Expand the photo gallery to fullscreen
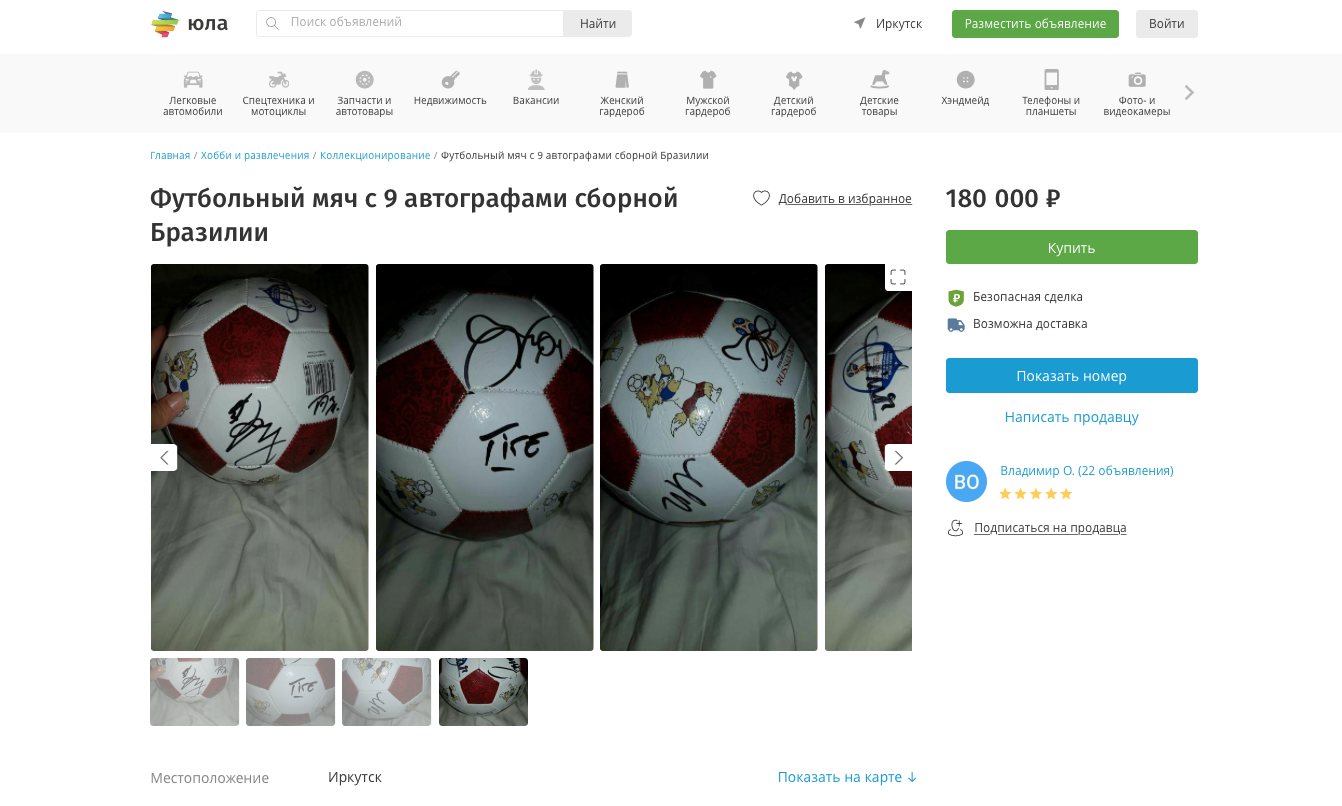Viewport: 1342px width, 806px height. (x=898, y=277)
